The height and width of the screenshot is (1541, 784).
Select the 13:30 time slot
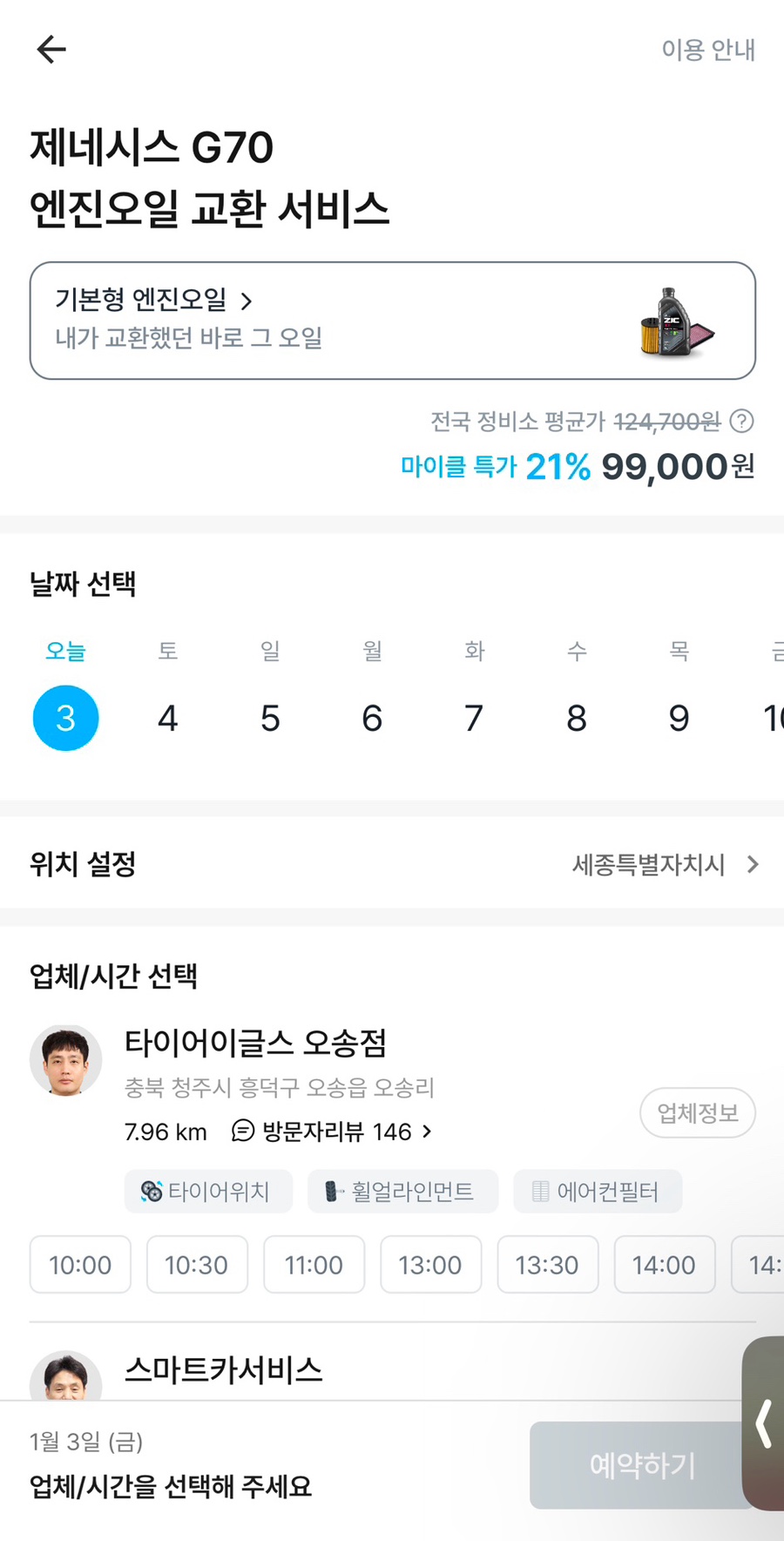(x=547, y=1264)
